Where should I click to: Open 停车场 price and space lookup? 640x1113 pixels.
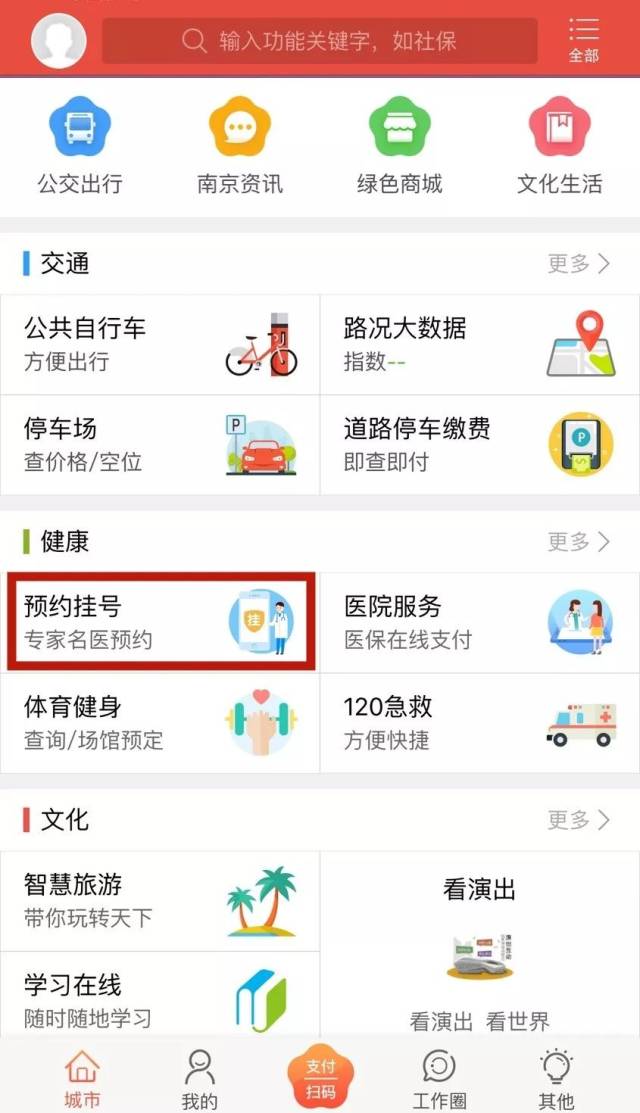click(x=160, y=445)
